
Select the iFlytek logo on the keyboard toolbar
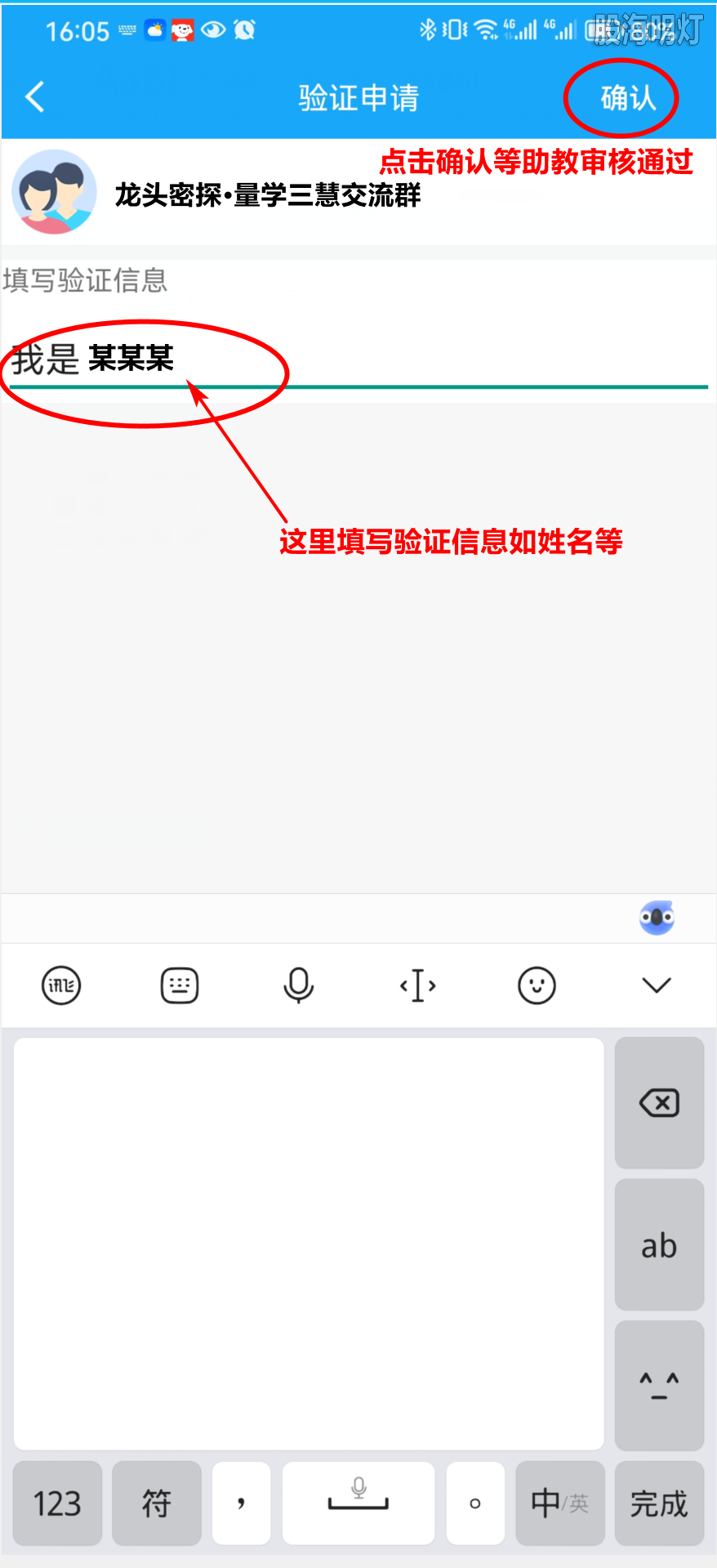(60, 985)
